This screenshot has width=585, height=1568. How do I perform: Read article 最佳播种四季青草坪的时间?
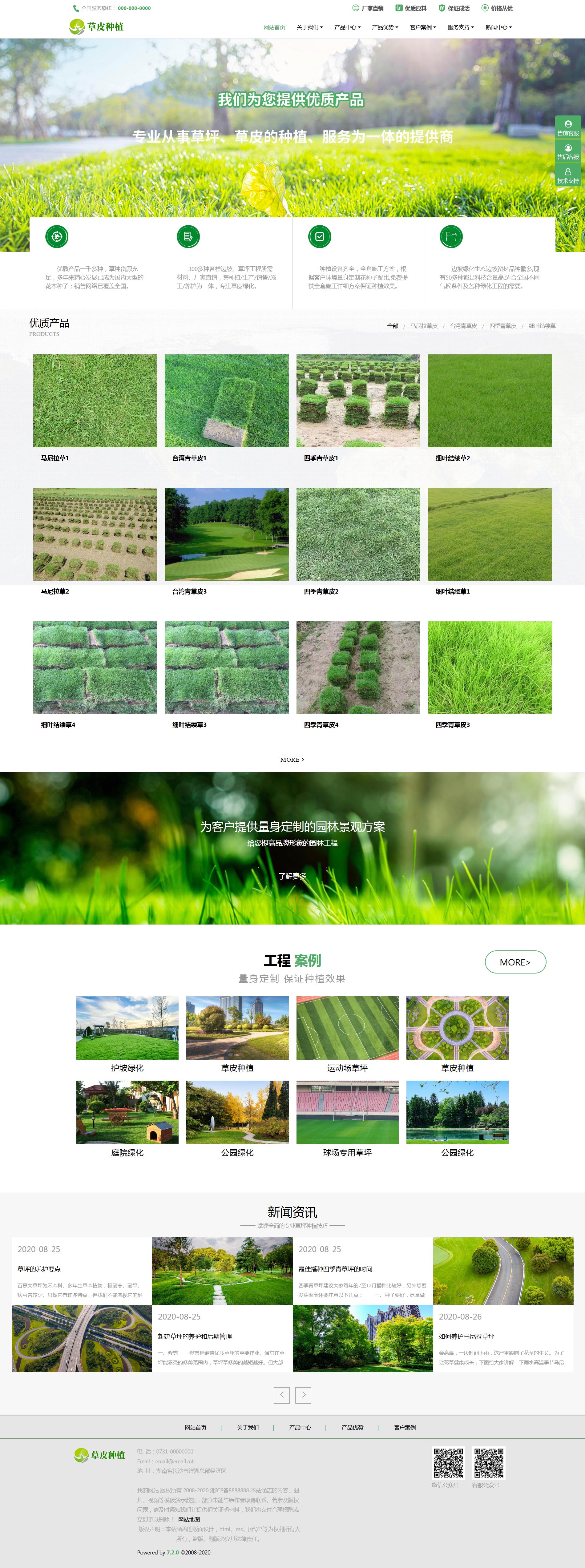tap(335, 1269)
